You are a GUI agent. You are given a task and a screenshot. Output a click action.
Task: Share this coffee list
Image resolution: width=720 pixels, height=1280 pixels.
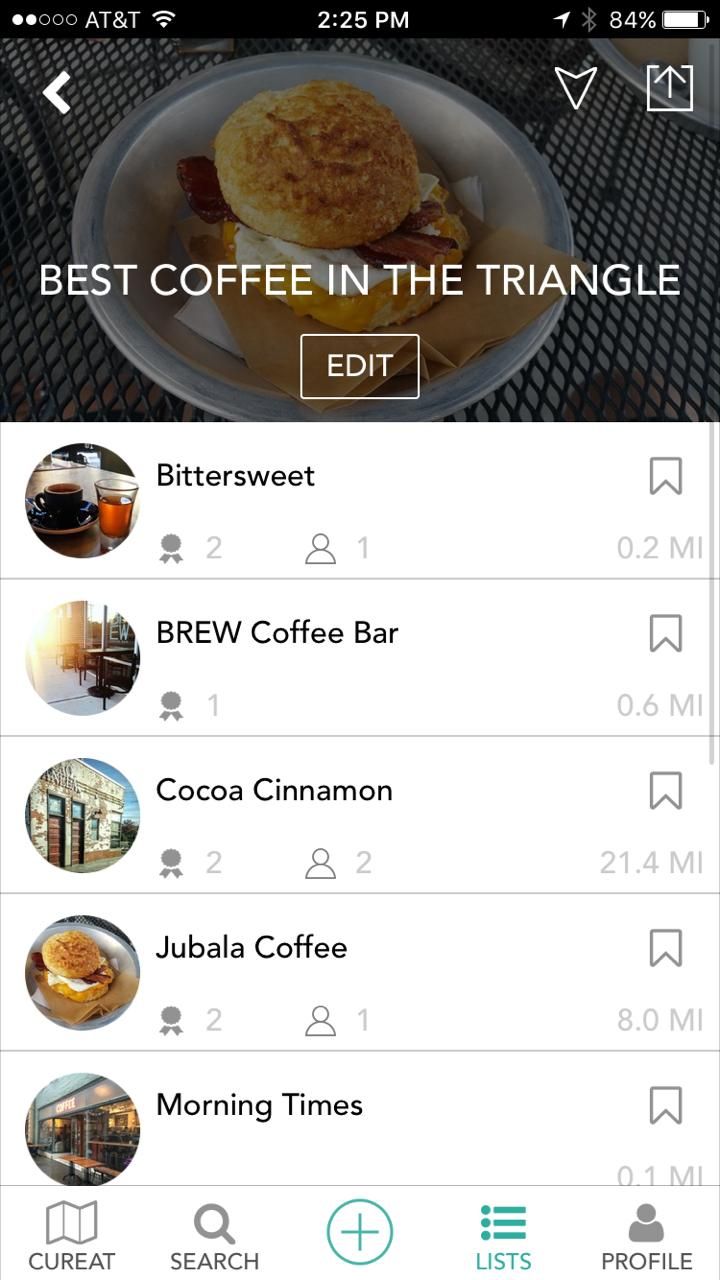pyautogui.click(x=669, y=88)
